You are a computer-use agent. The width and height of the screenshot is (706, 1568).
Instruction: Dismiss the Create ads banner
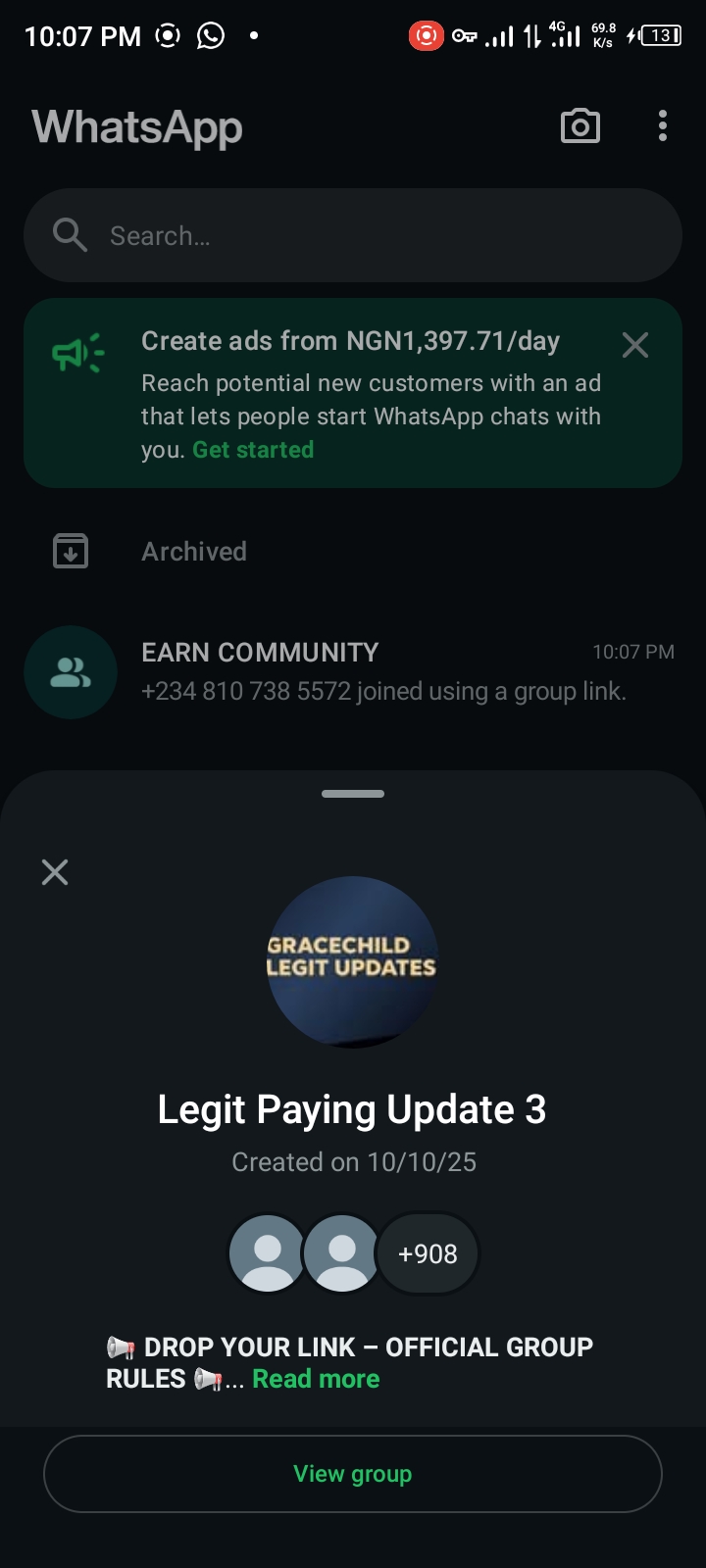coord(635,345)
